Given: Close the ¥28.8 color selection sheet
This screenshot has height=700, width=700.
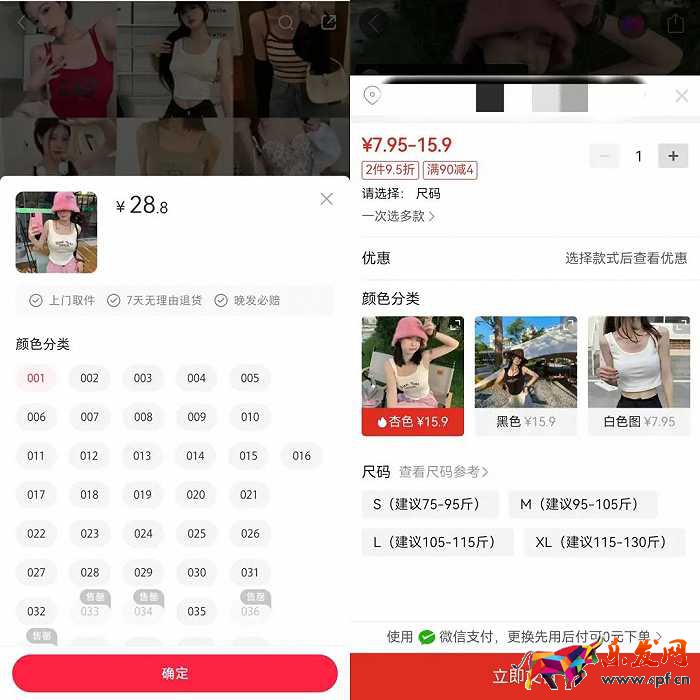Looking at the screenshot, I should (x=326, y=199).
